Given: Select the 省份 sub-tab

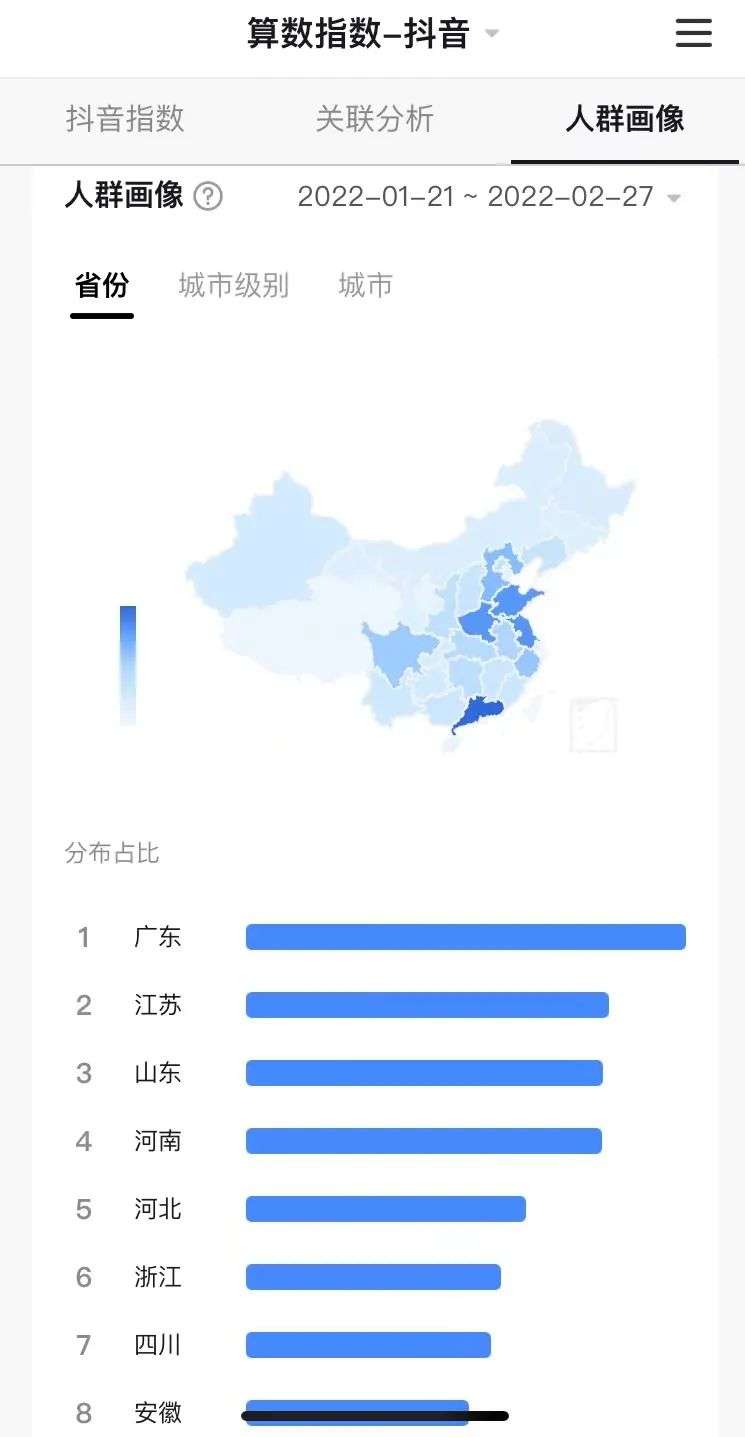Looking at the screenshot, I should [x=102, y=286].
